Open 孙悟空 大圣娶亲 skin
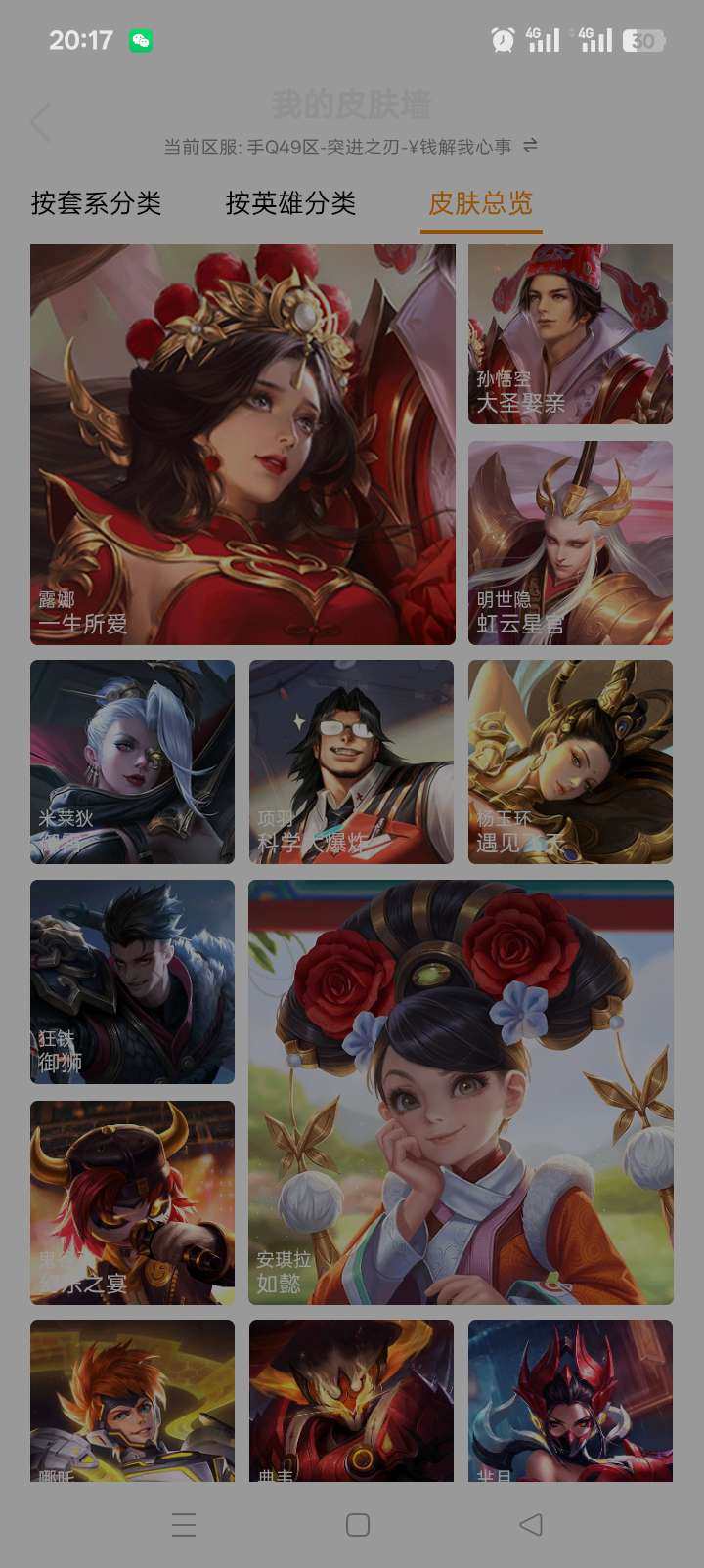 pyautogui.click(x=570, y=334)
